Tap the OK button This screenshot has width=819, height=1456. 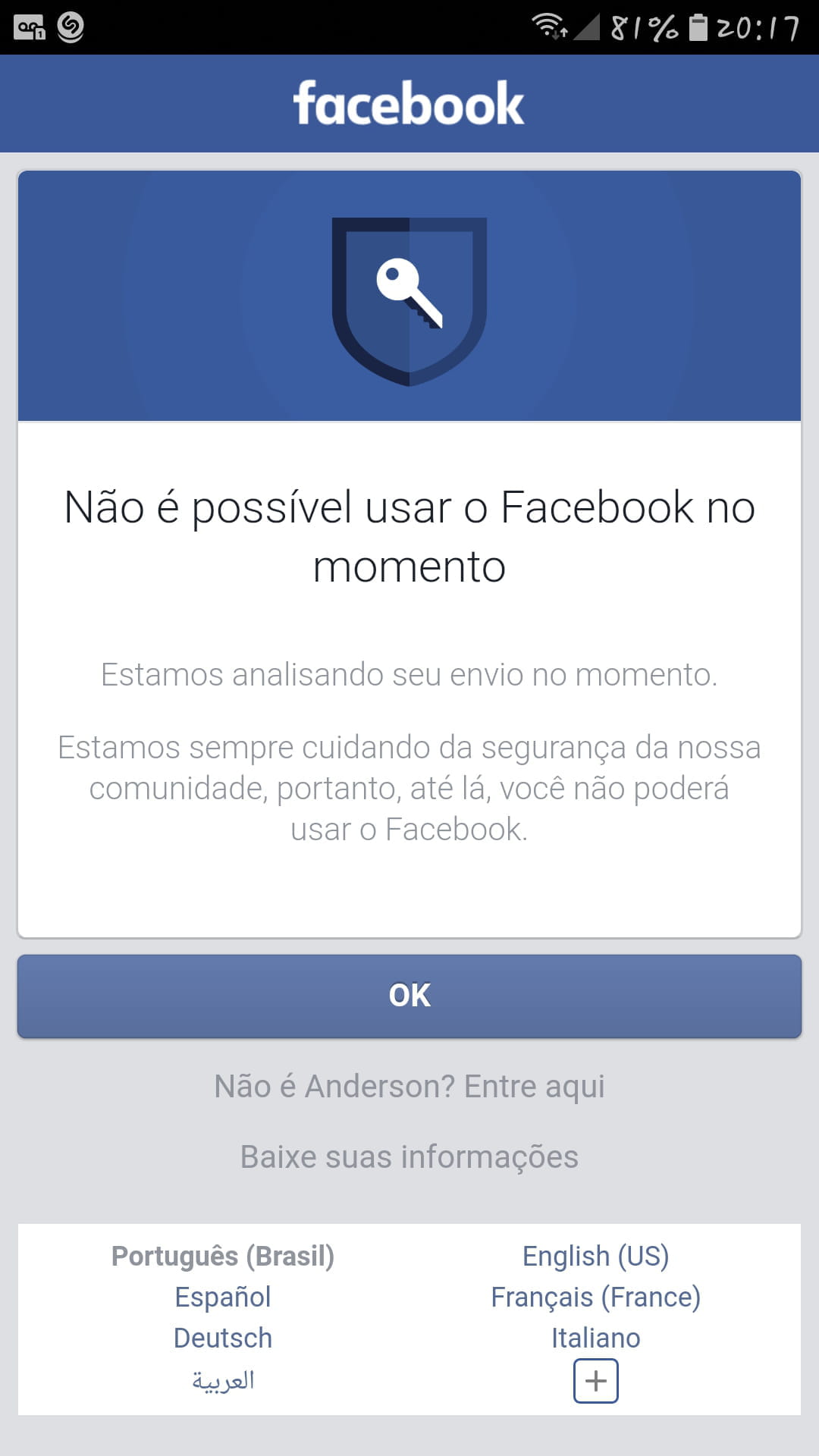pyautogui.click(x=409, y=996)
